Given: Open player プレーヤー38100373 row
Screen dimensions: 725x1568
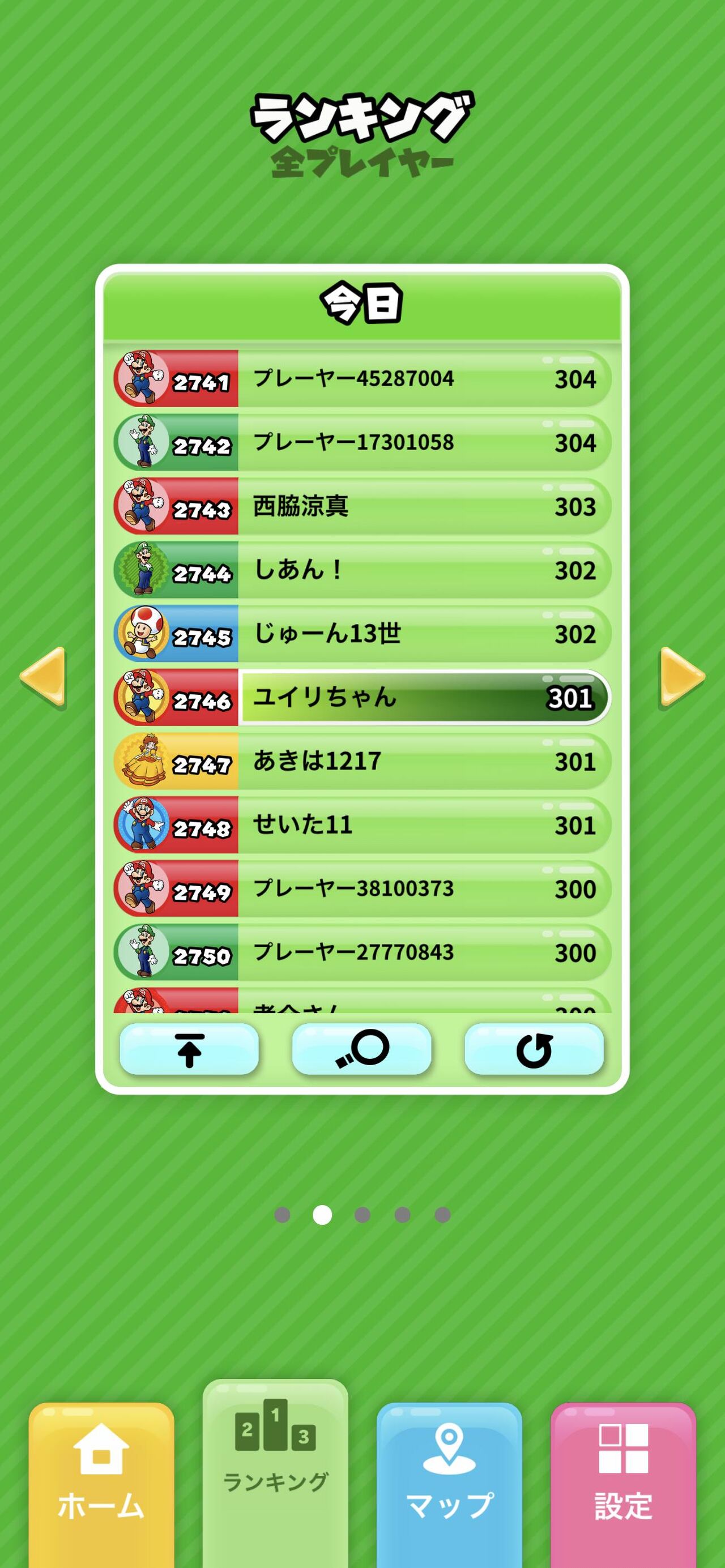Looking at the screenshot, I should pos(362,888).
